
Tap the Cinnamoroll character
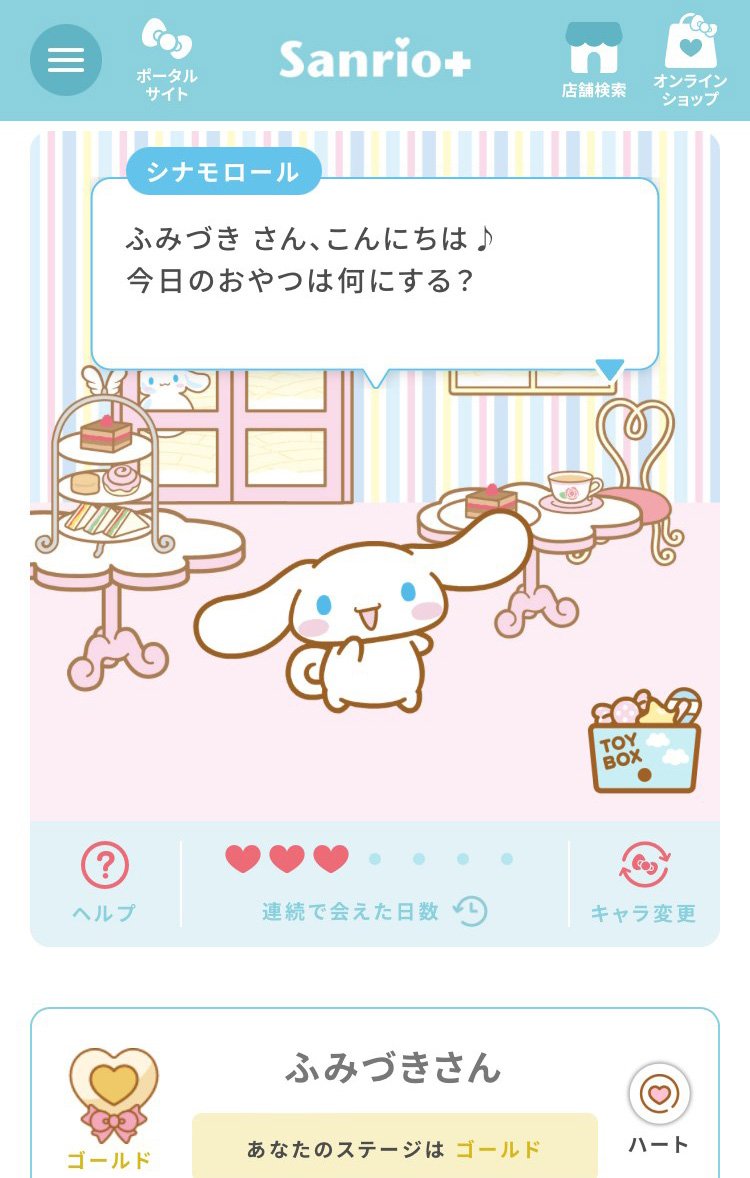[x=365, y=620]
